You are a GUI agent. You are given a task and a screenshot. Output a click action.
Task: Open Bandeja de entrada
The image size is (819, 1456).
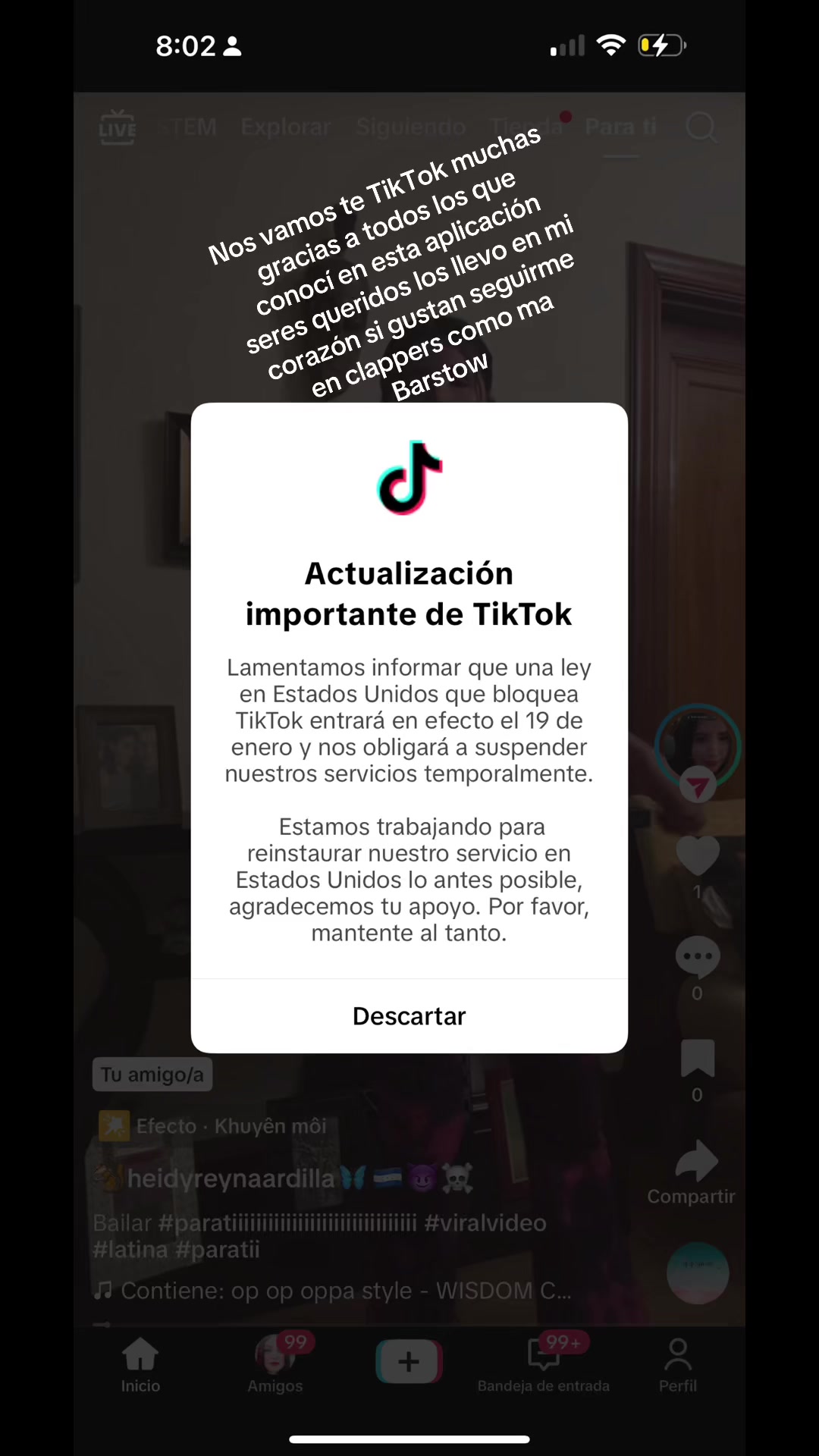544,1363
